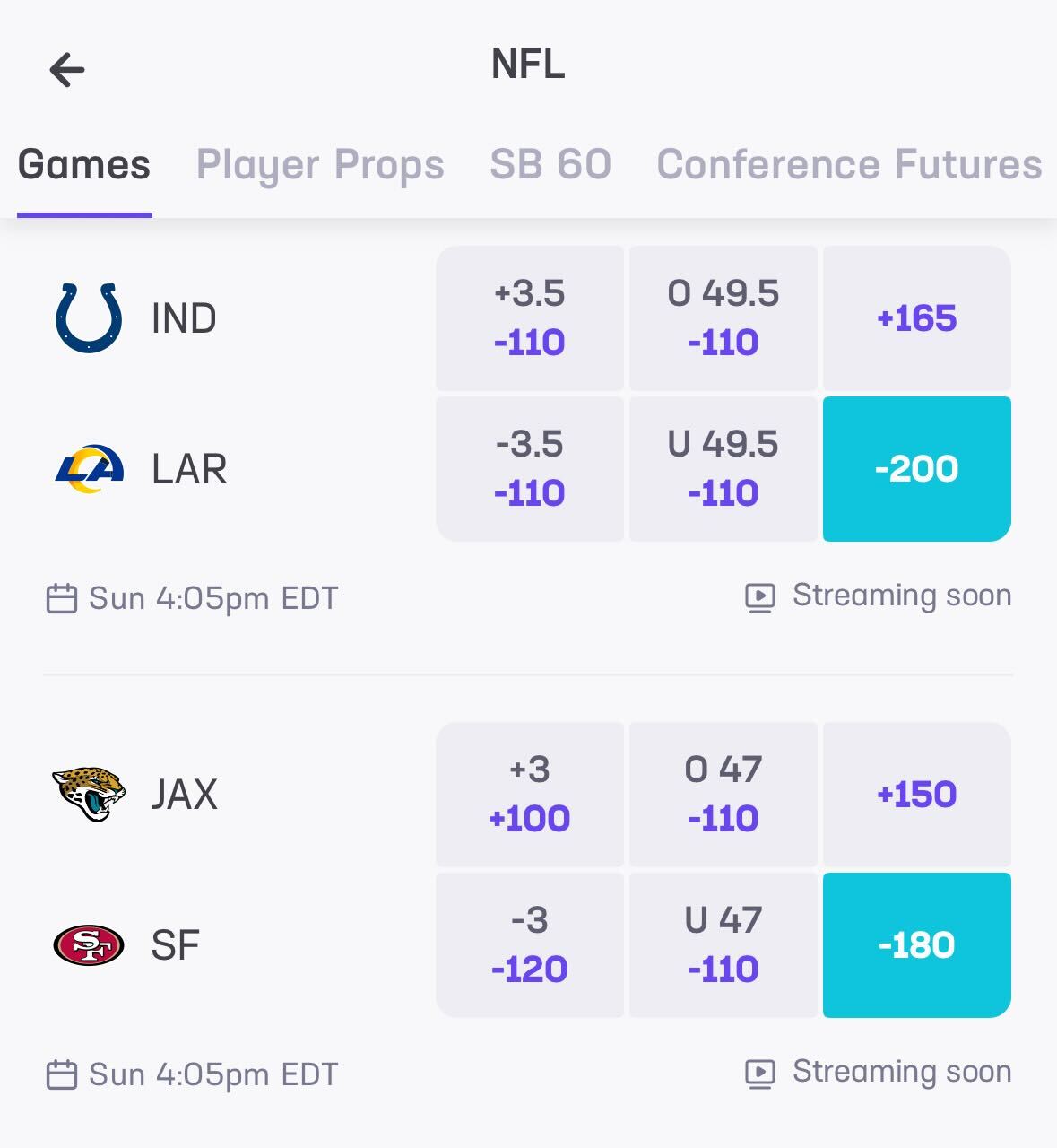The height and width of the screenshot is (1148, 1057).
Task: Tap the back arrow to leave NFL view
Action: [x=65, y=67]
